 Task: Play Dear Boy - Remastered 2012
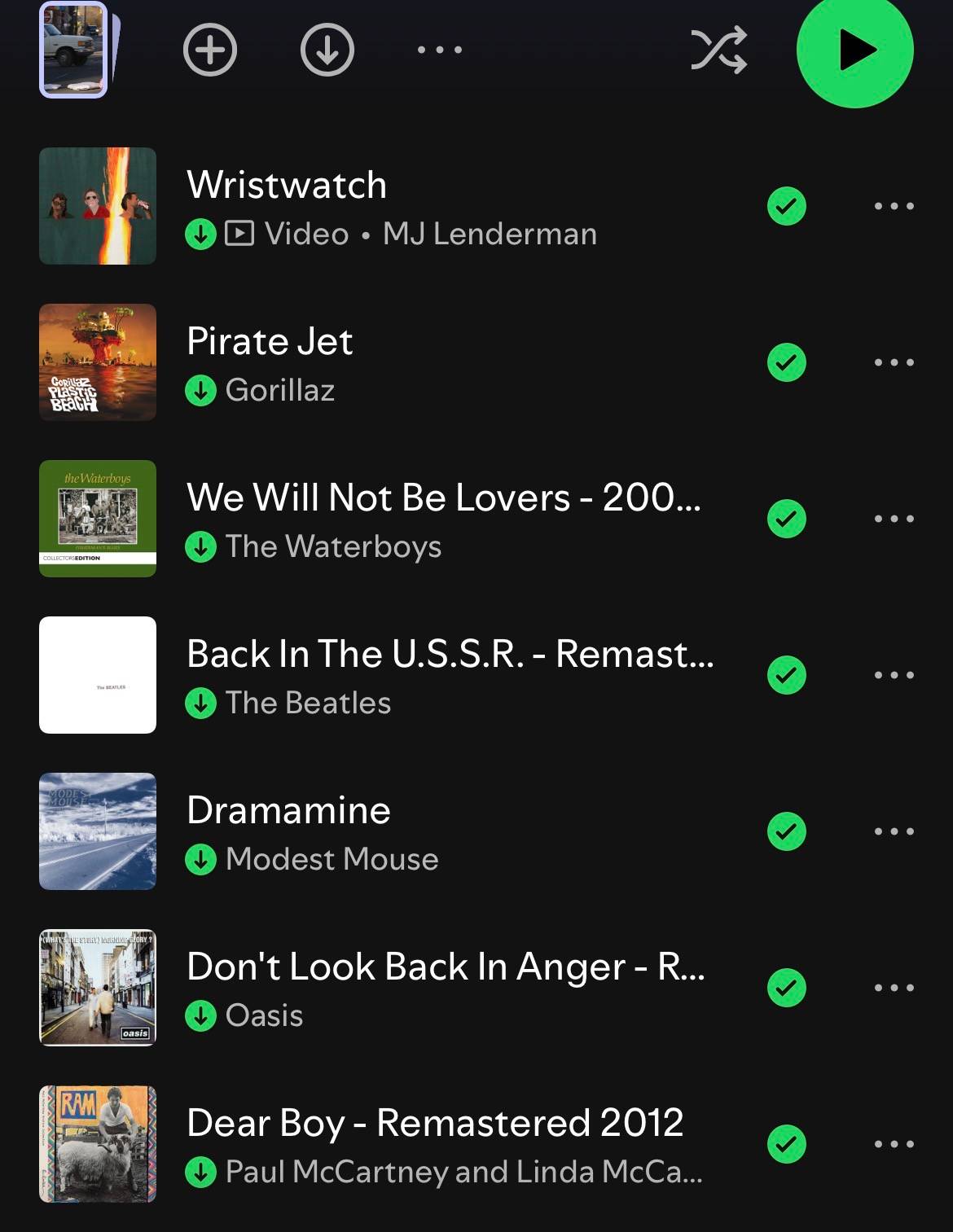pyautogui.click(x=476, y=1144)
